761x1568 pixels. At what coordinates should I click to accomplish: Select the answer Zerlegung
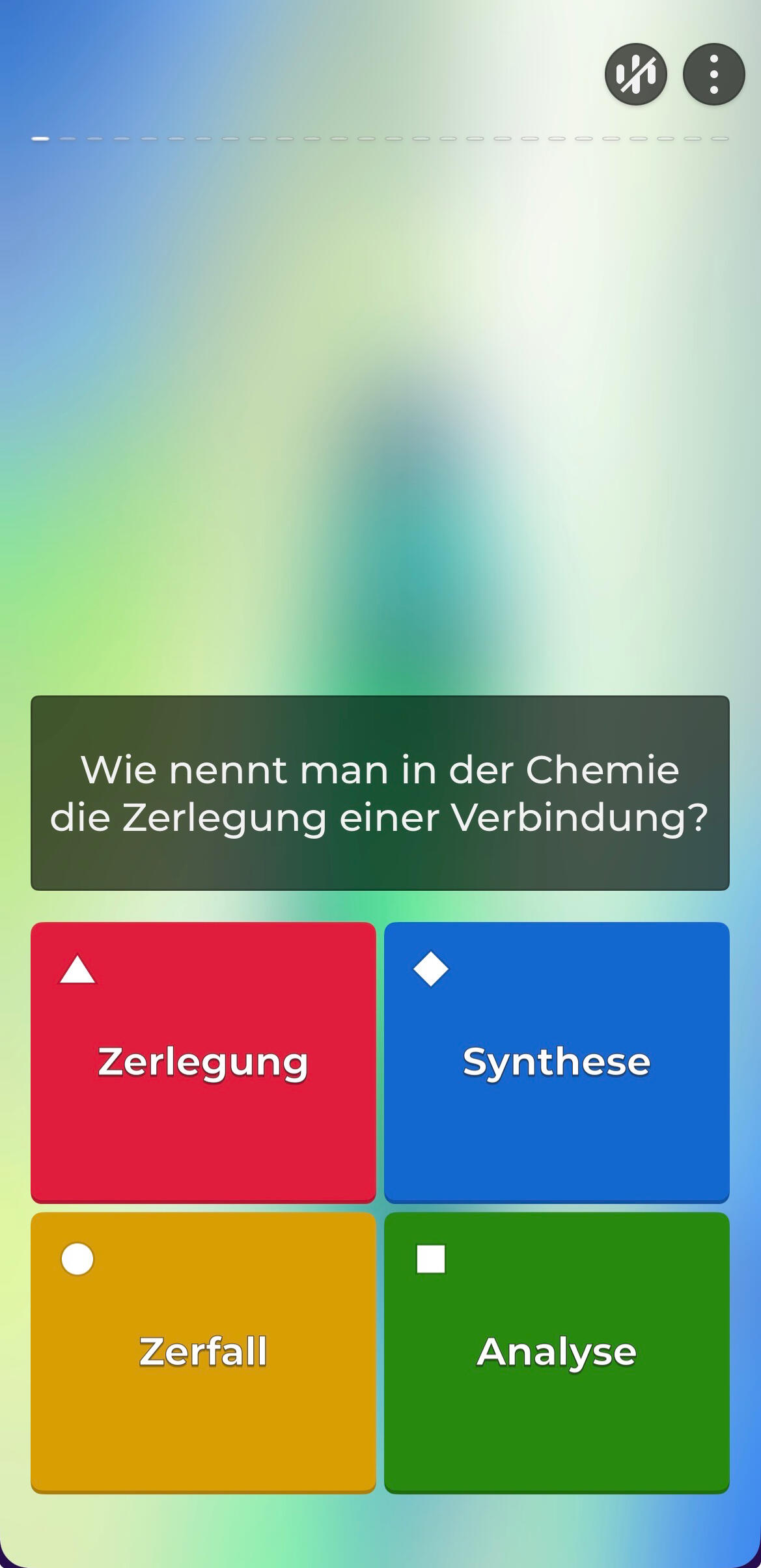pos(203,1062)
